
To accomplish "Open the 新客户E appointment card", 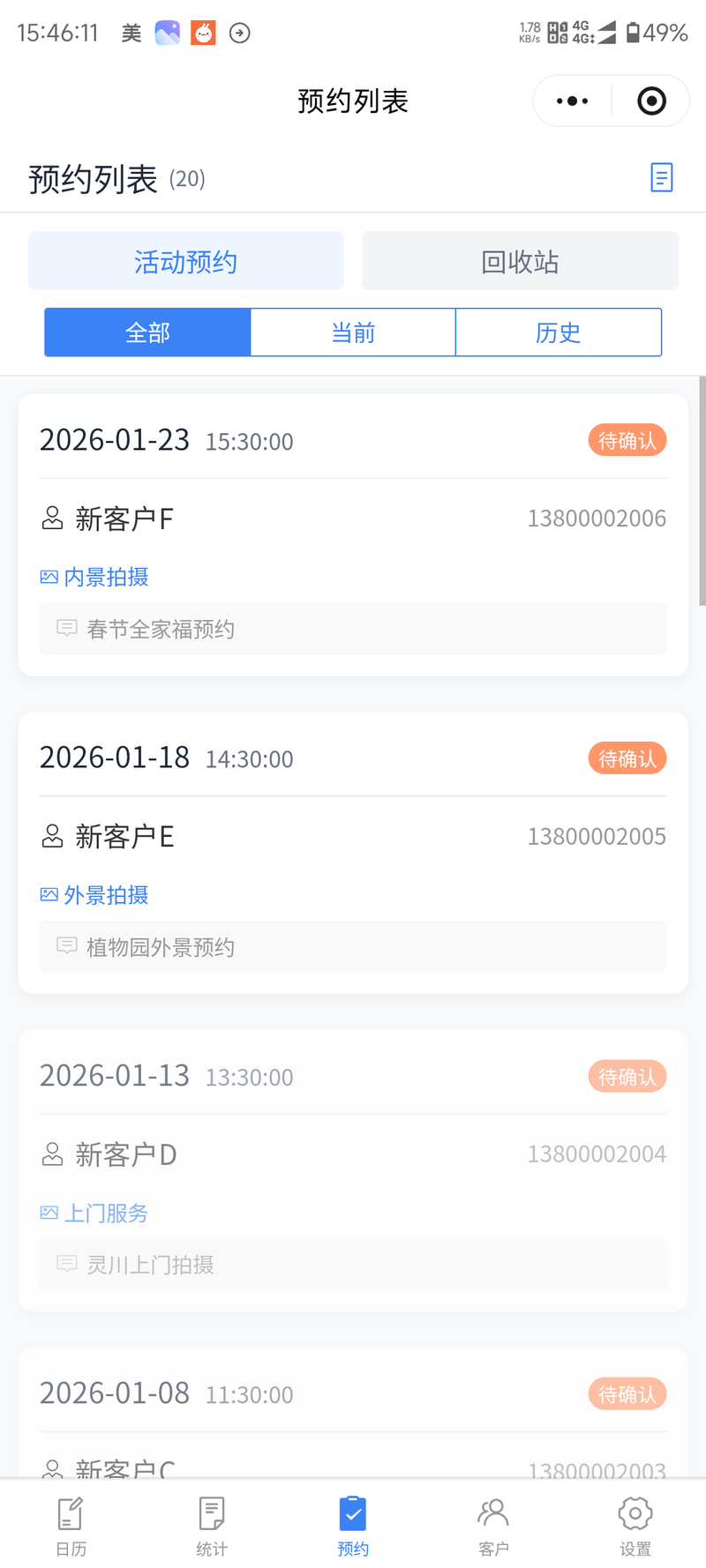I will click(x=353, y=852).
